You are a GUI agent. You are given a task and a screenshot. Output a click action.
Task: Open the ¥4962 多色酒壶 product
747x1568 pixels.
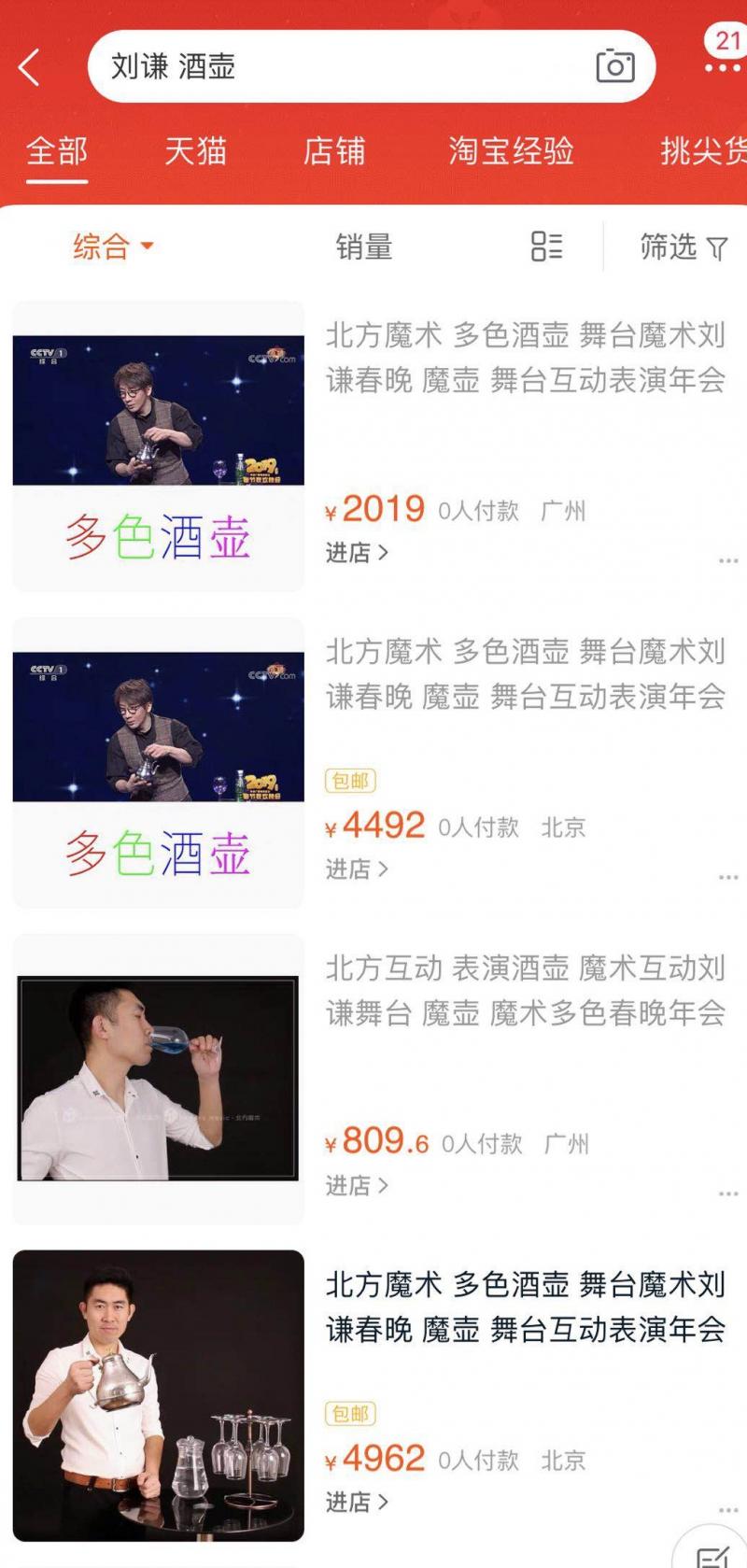coord(525,1307)
